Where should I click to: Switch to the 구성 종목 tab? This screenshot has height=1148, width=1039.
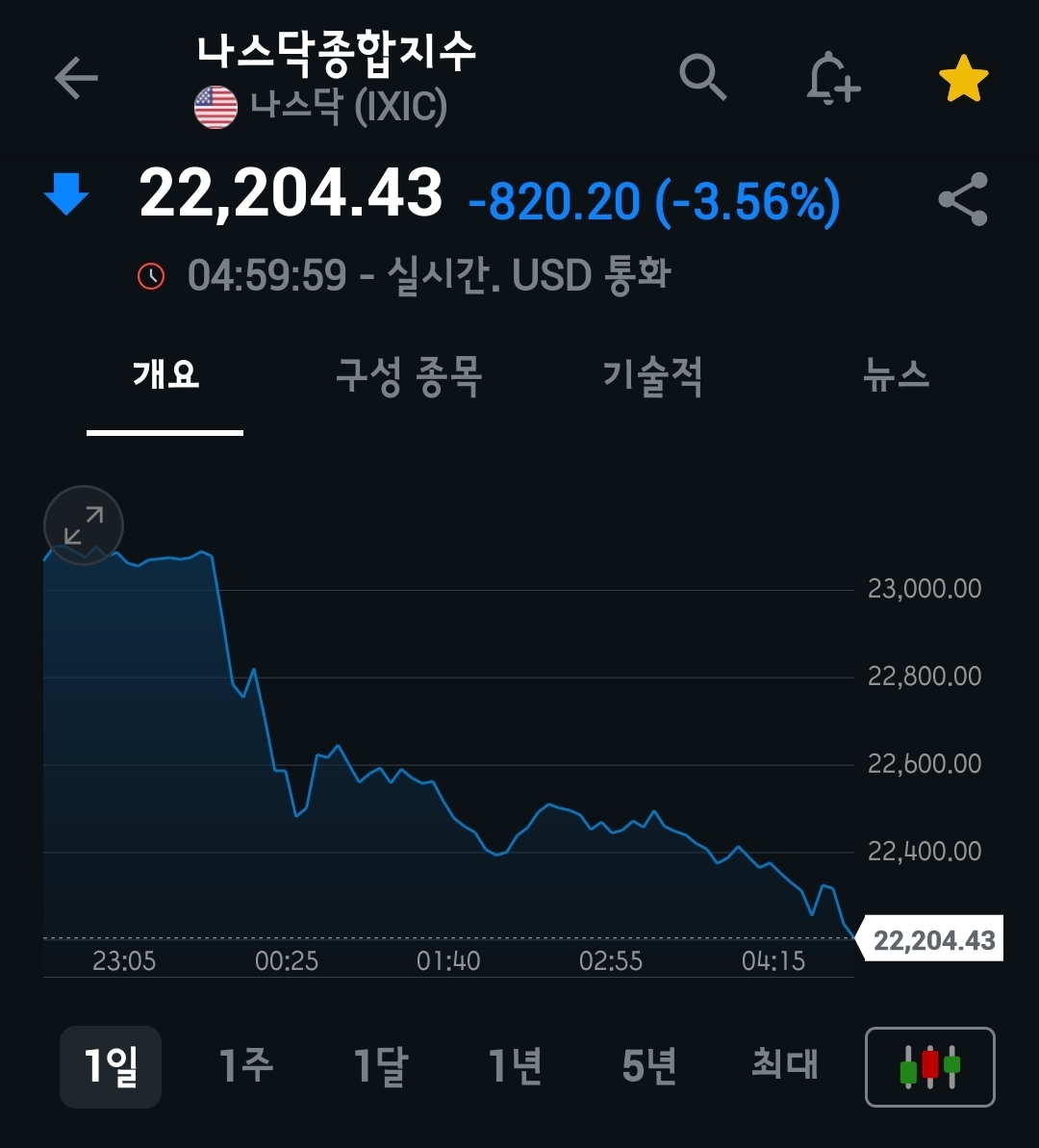409,376
